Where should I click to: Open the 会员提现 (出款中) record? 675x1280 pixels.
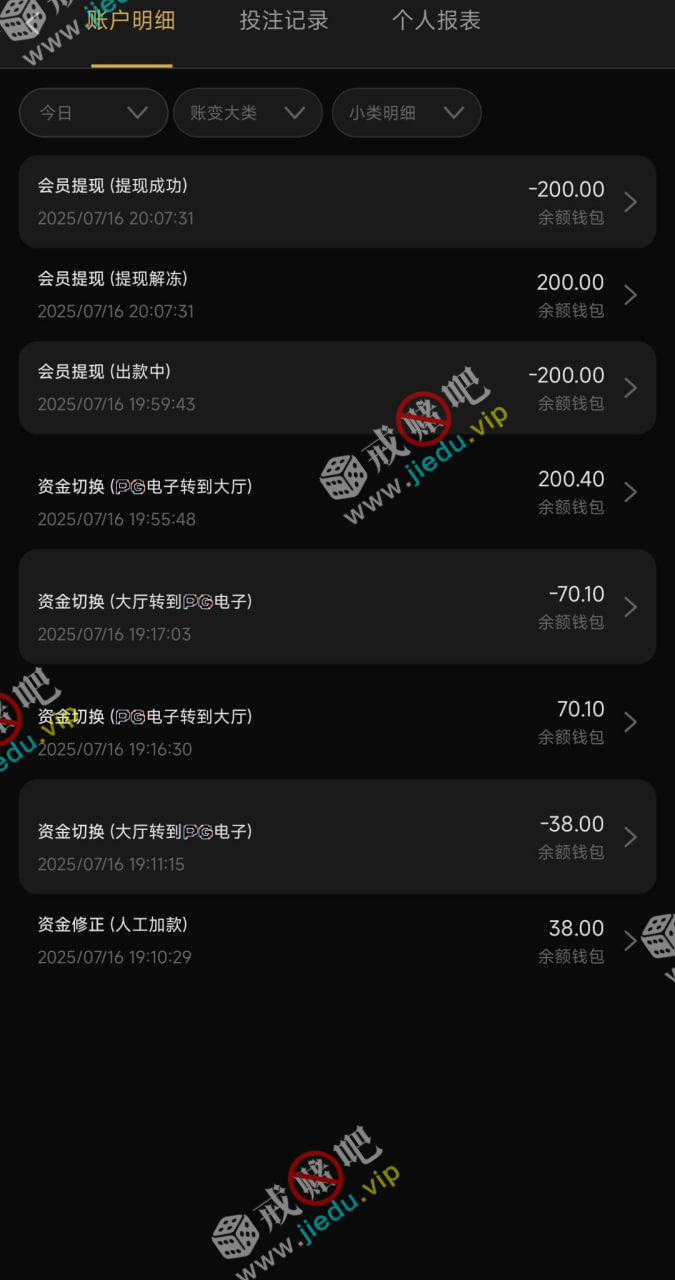337,388
